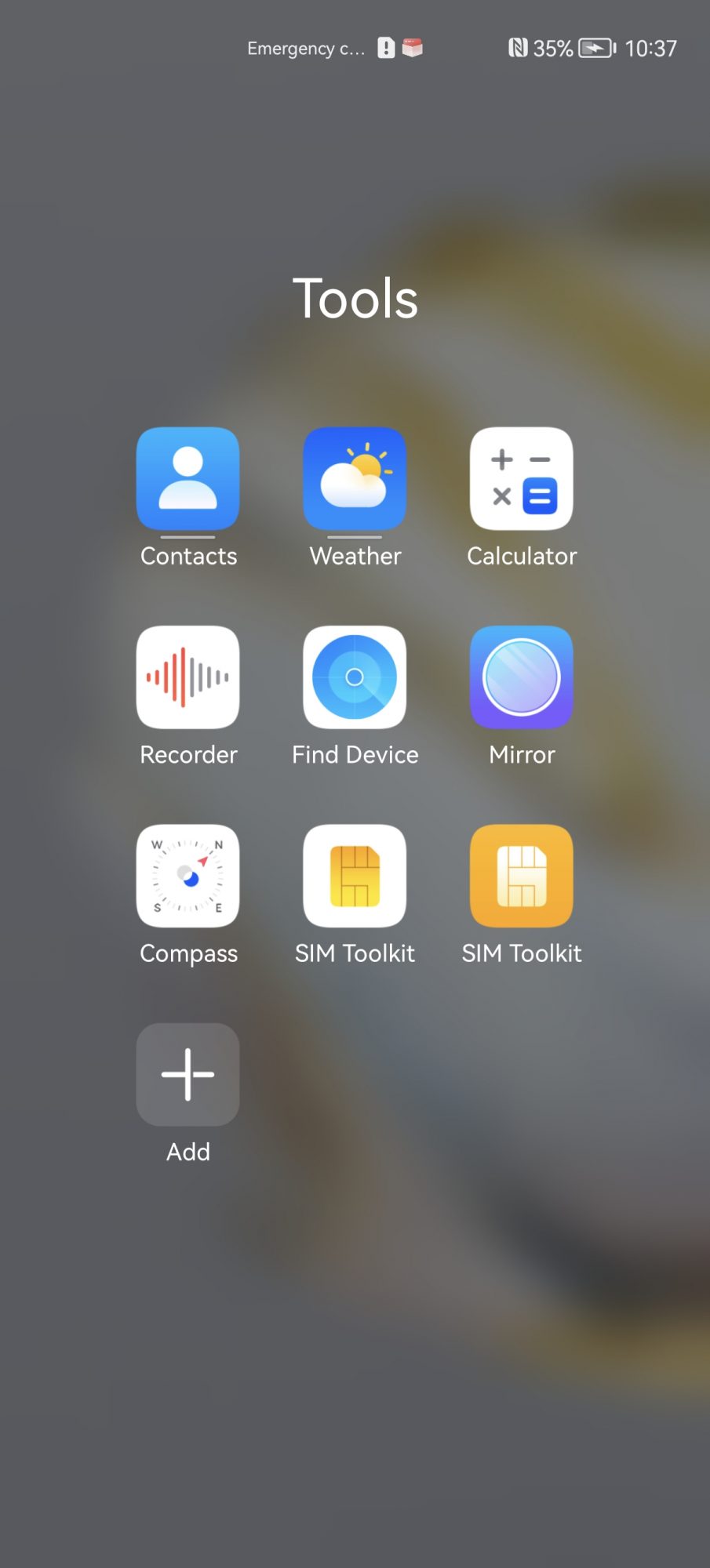Tap Add to put apps in folder
This screenshot has width=710, height=1568.
pyautogui.click(x=188, y=1075)
